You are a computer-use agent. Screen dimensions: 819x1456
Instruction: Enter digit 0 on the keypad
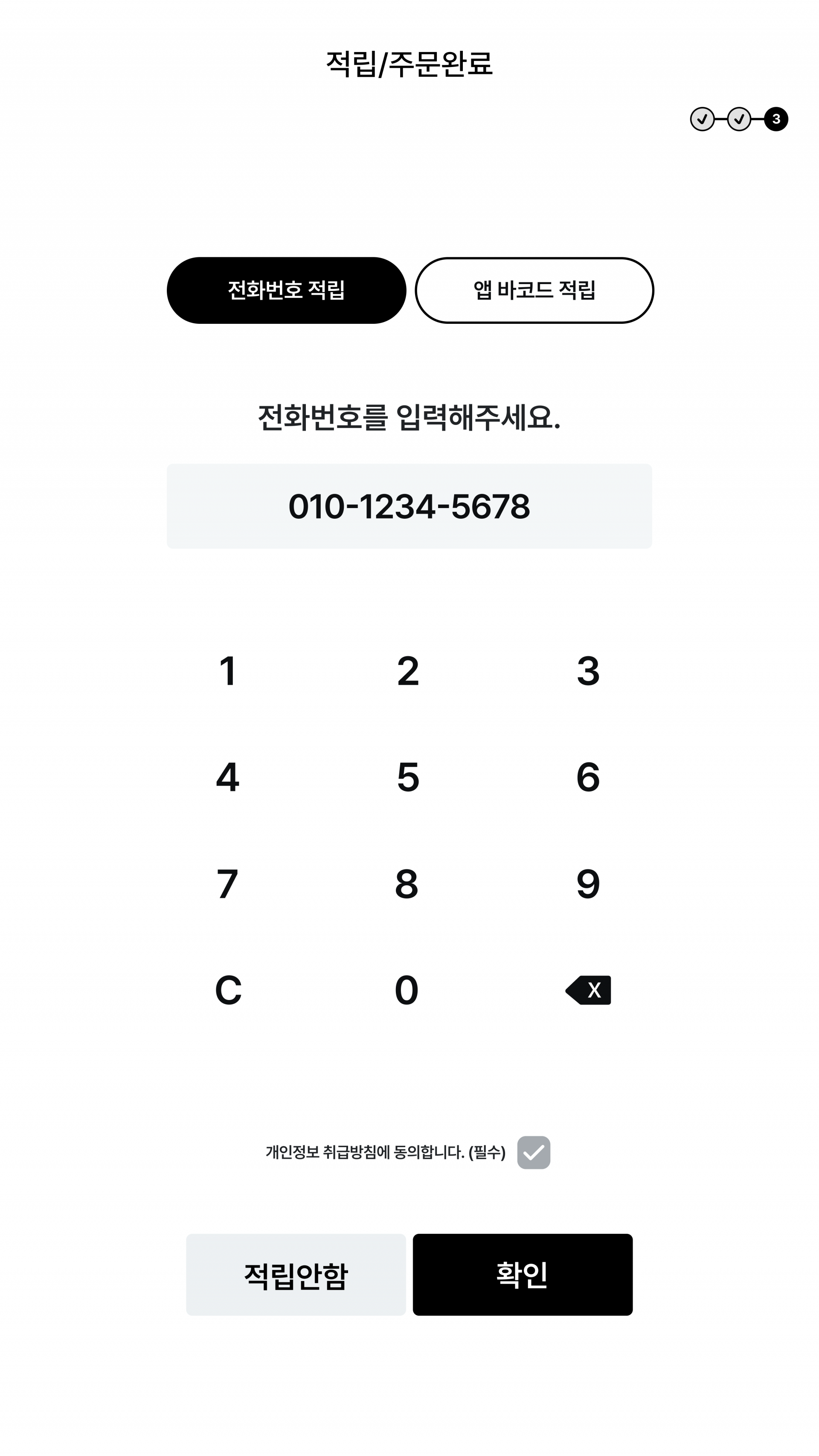[407, 990]
